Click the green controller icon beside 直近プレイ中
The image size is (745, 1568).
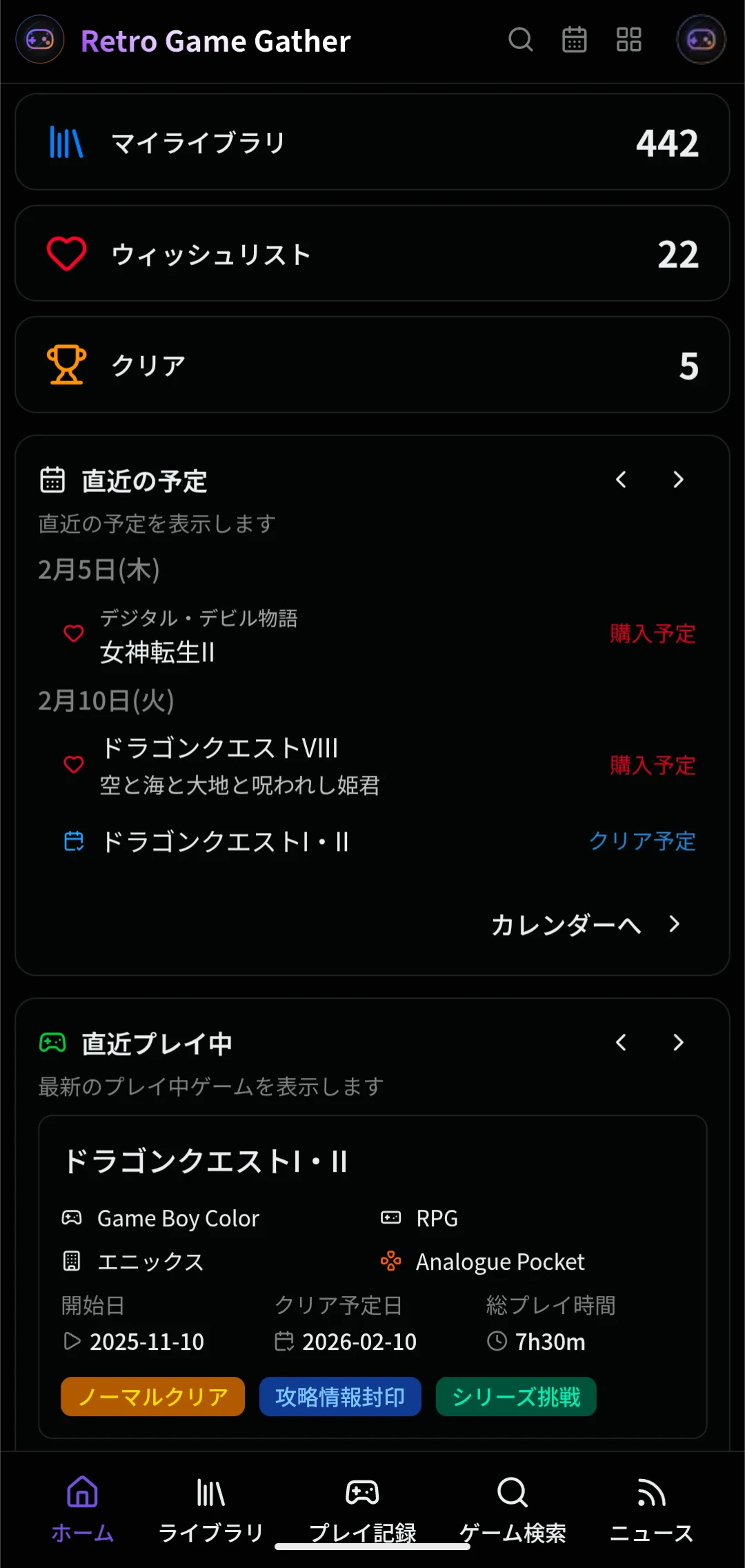pos(52,1043)
